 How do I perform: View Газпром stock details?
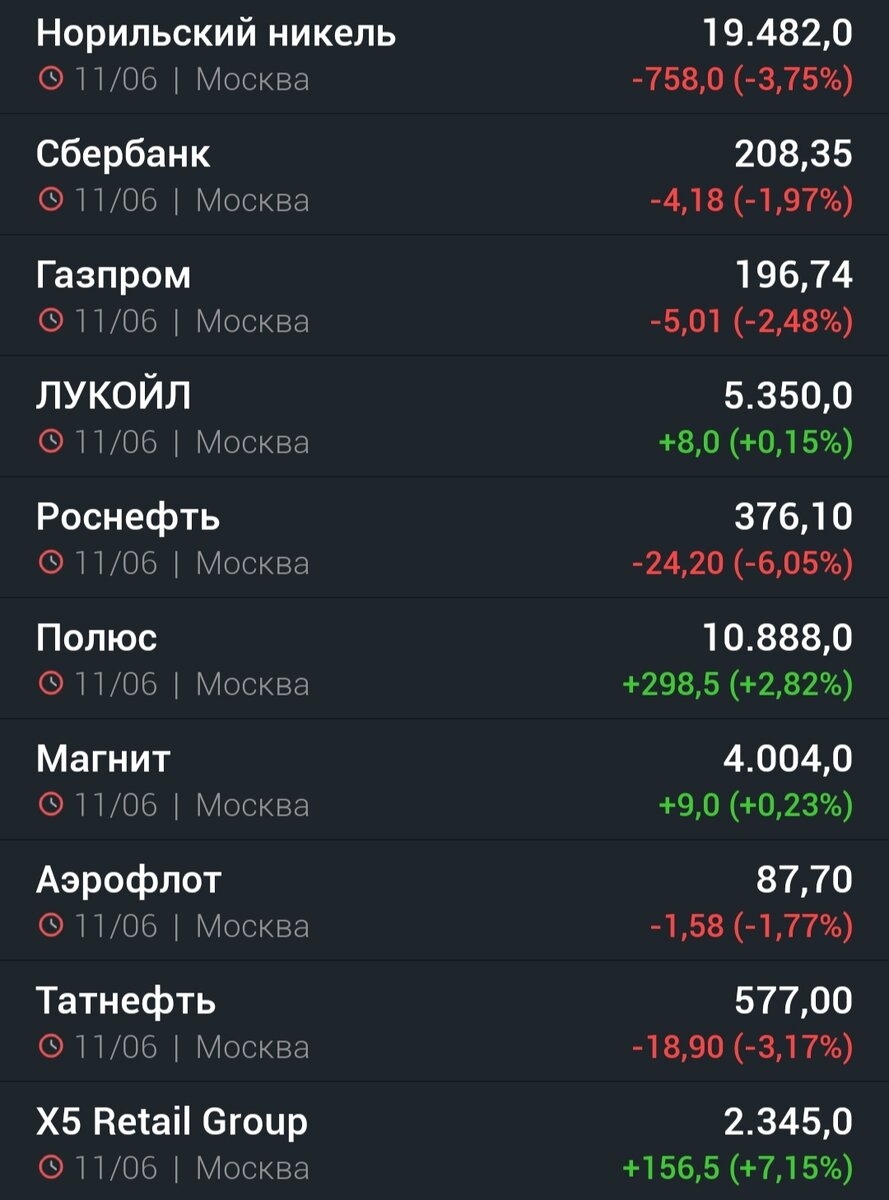click(444, 296)
